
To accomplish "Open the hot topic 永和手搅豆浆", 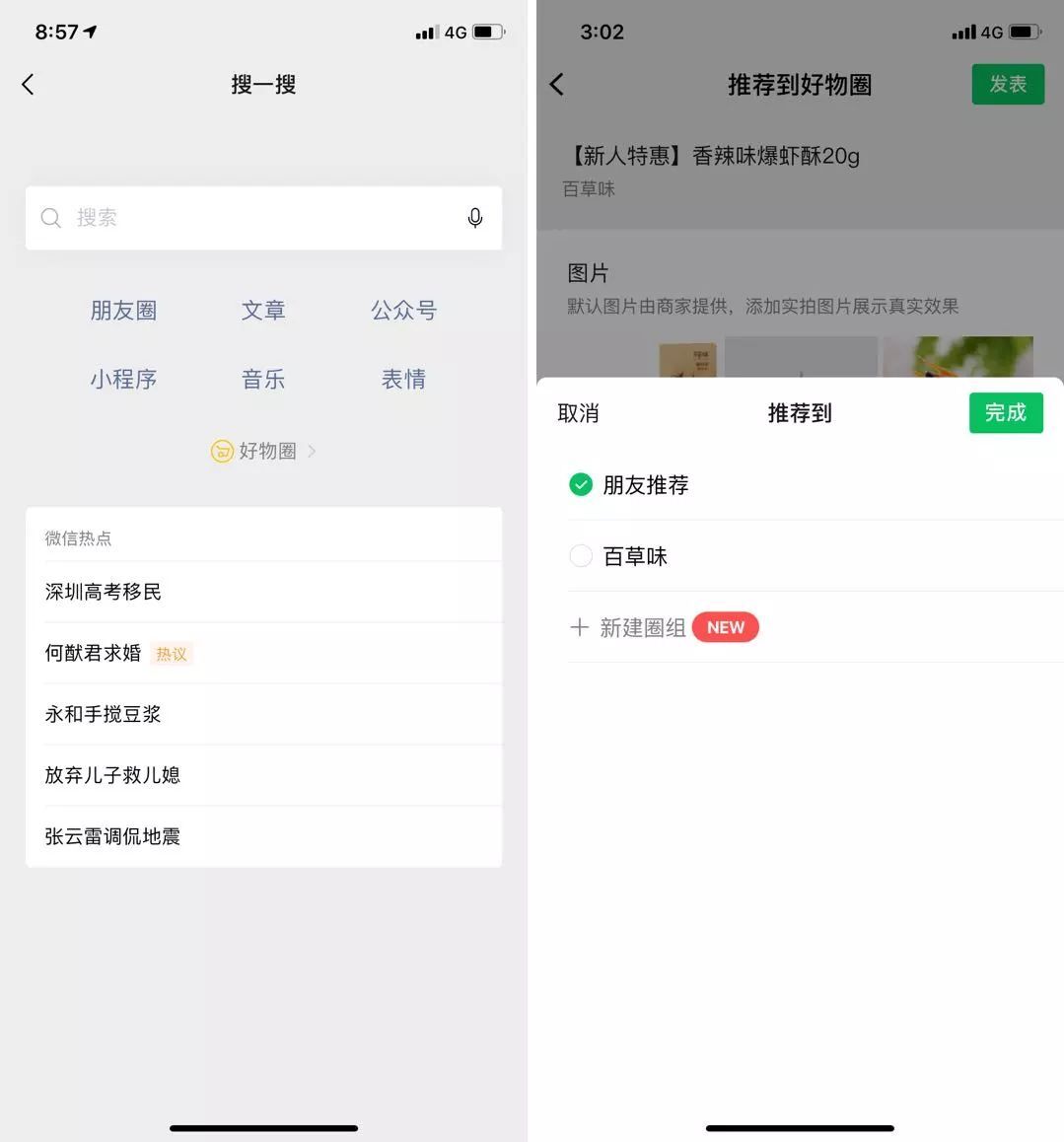I will [x=104, y=714].
